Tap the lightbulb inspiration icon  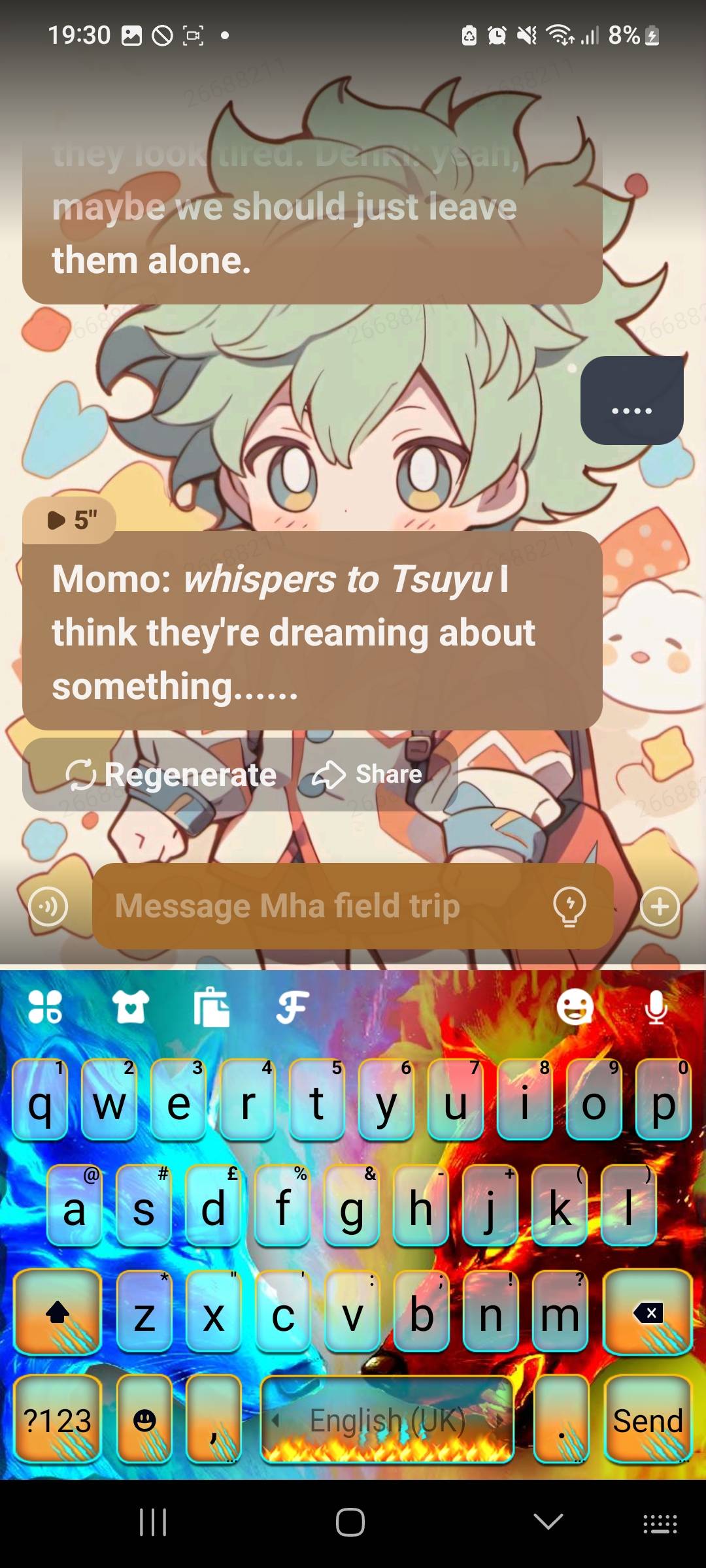[569, 906]
